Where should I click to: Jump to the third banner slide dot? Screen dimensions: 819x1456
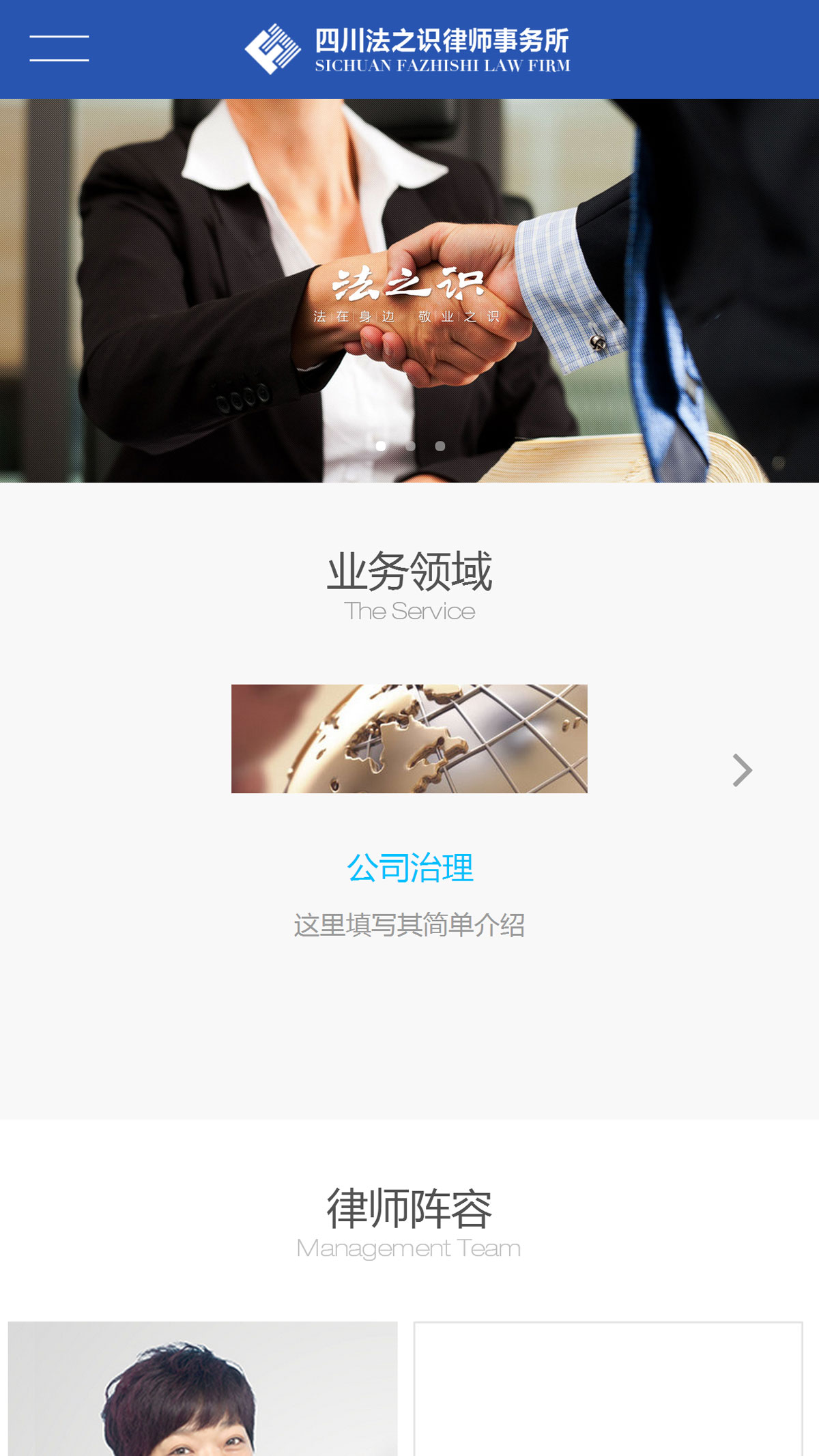point(440,446)
